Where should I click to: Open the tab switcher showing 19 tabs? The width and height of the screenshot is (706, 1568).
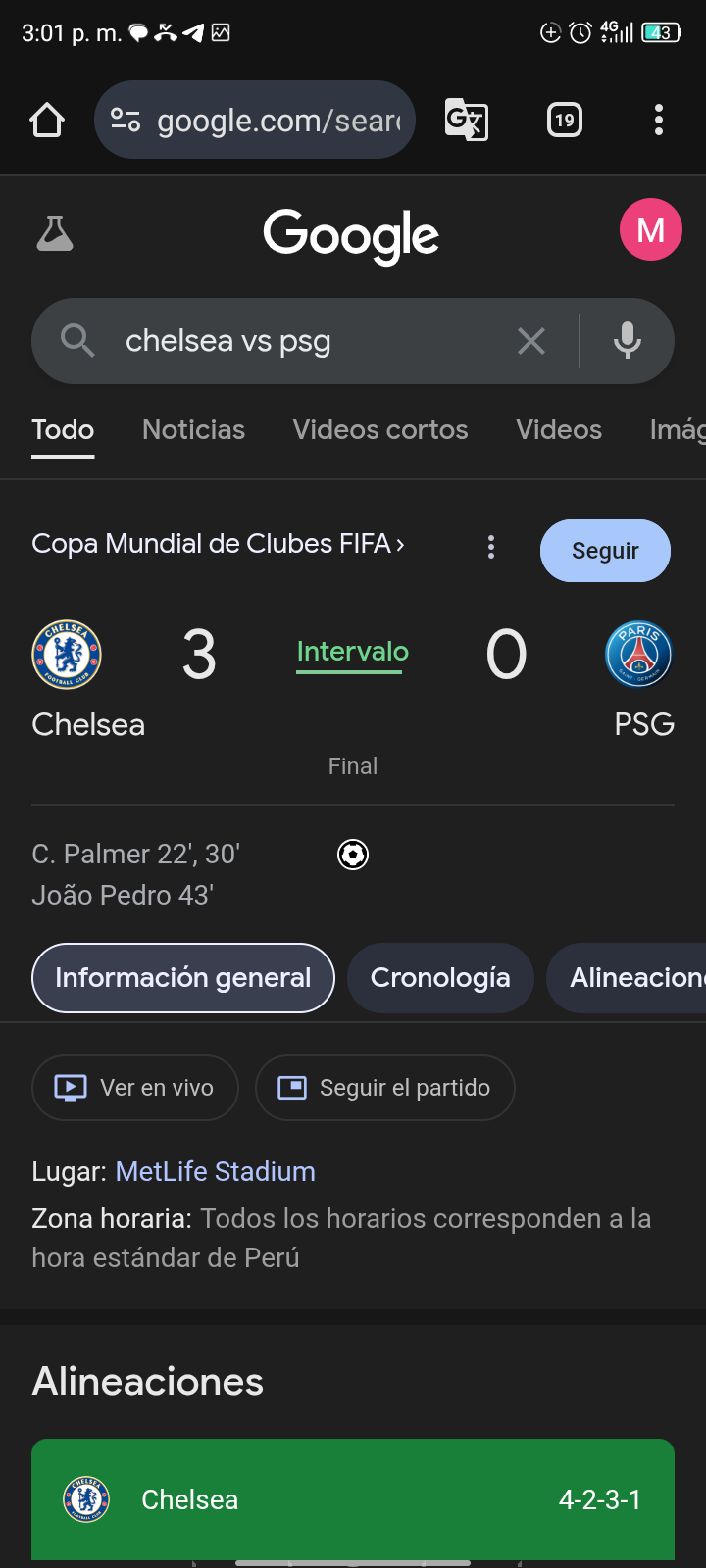pos(565,121)
